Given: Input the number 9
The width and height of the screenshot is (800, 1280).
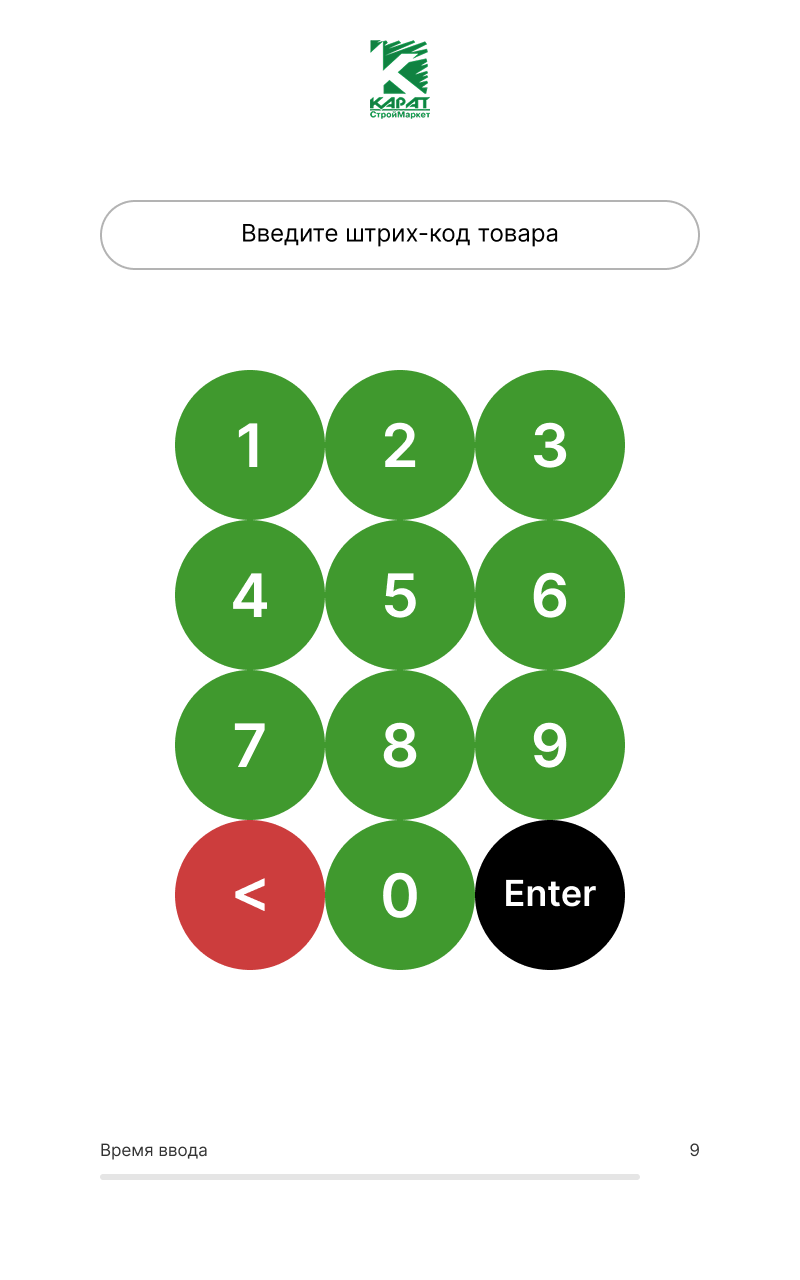Looking at the screenshot, I should [x=550, y=745].
